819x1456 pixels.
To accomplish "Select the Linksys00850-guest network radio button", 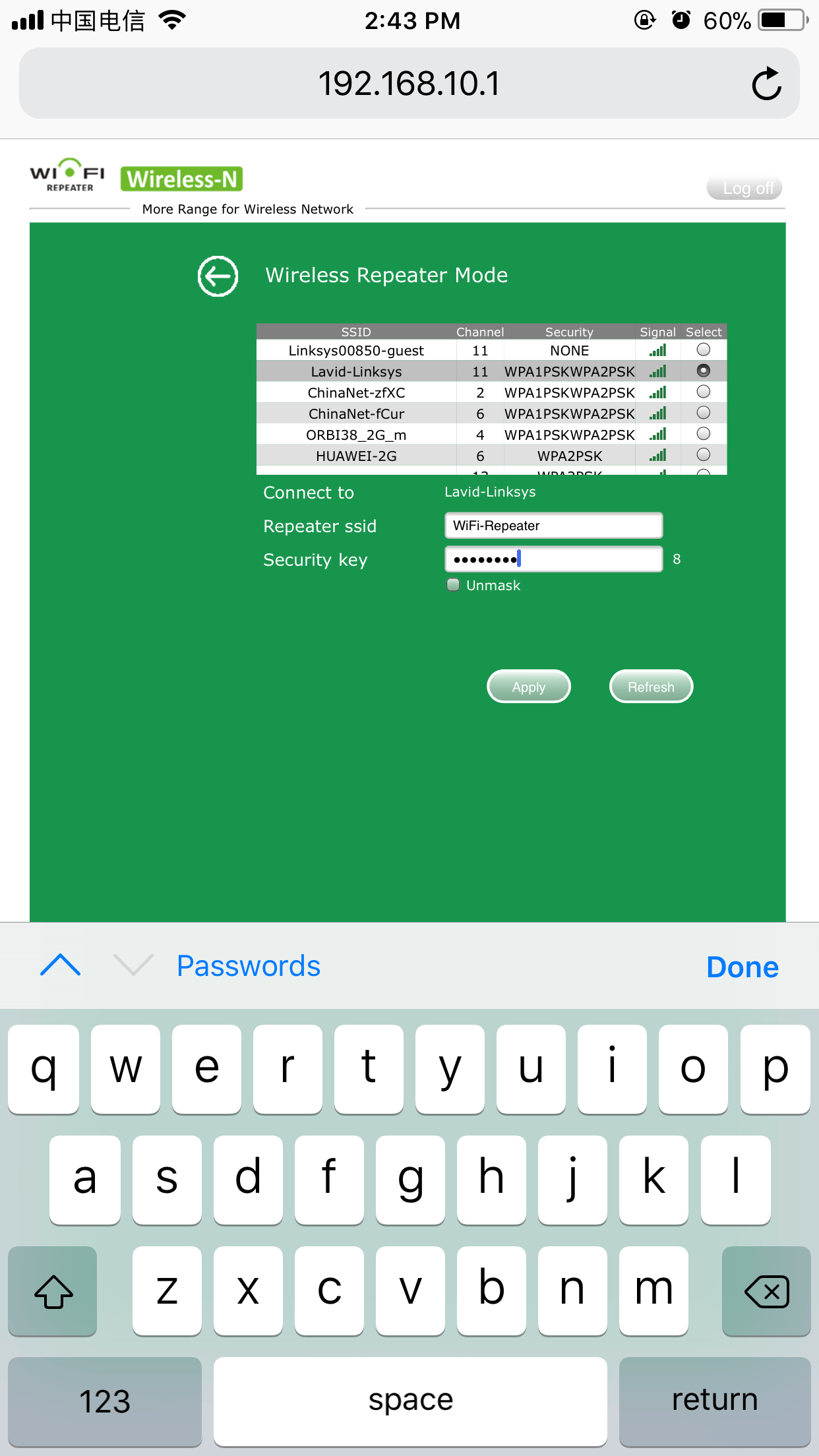I will (x=704, y=349).
